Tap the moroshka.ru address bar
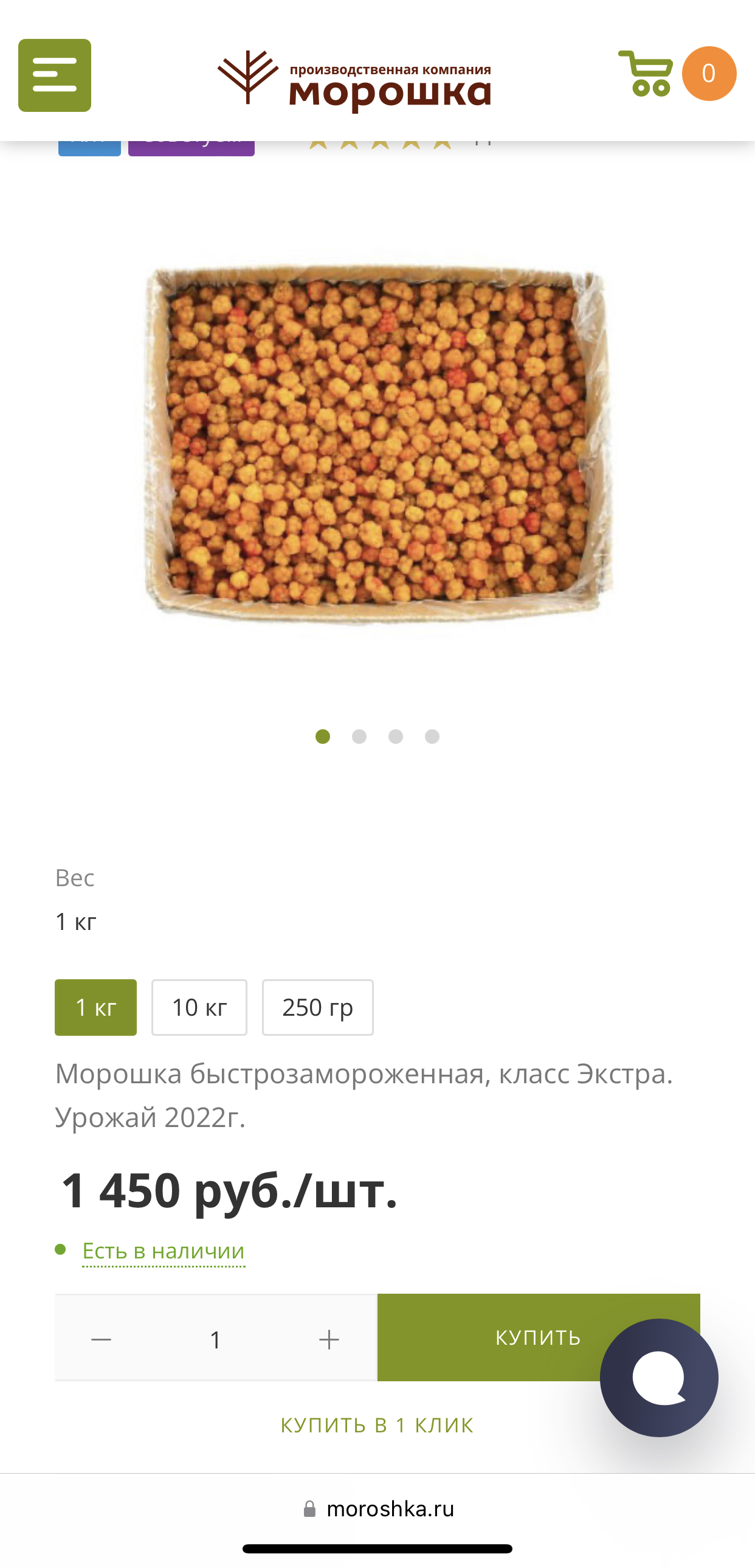755x1568 pixels. coord(378,1509)
